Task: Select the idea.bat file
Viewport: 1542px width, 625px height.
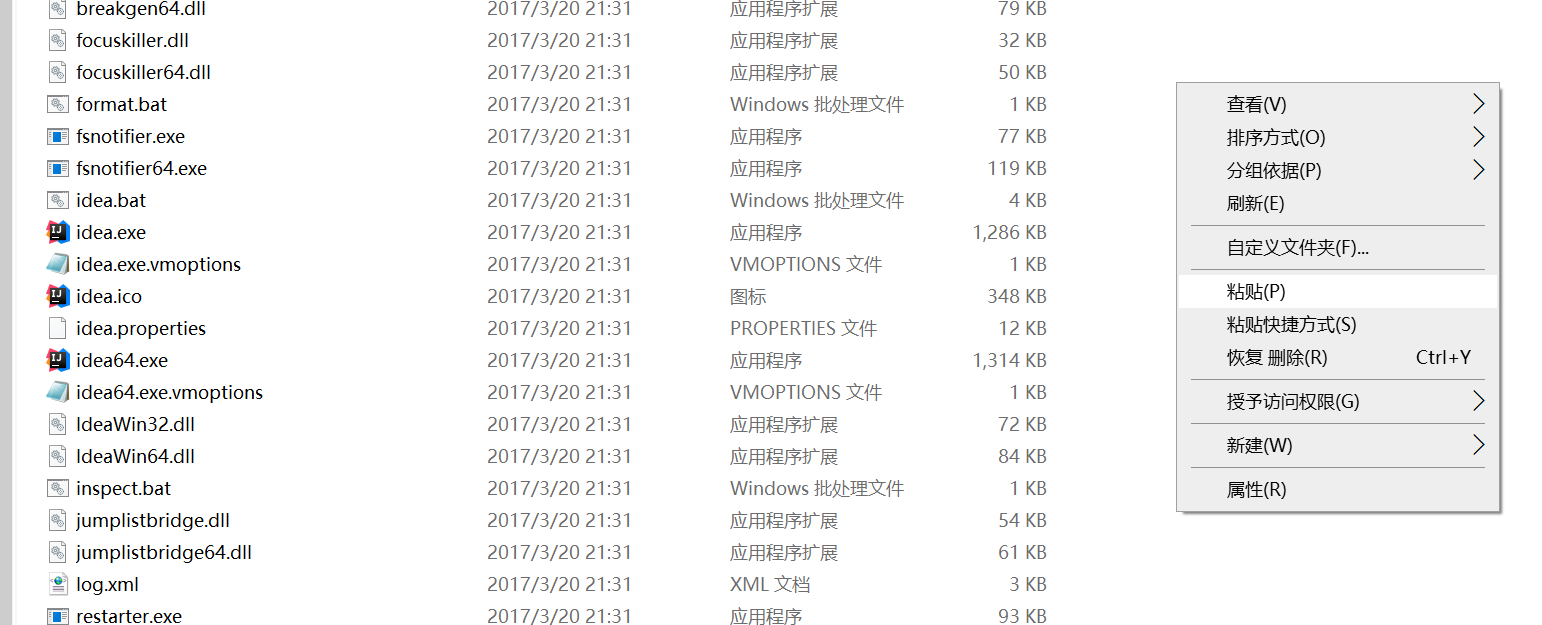Action: (110, 201)
